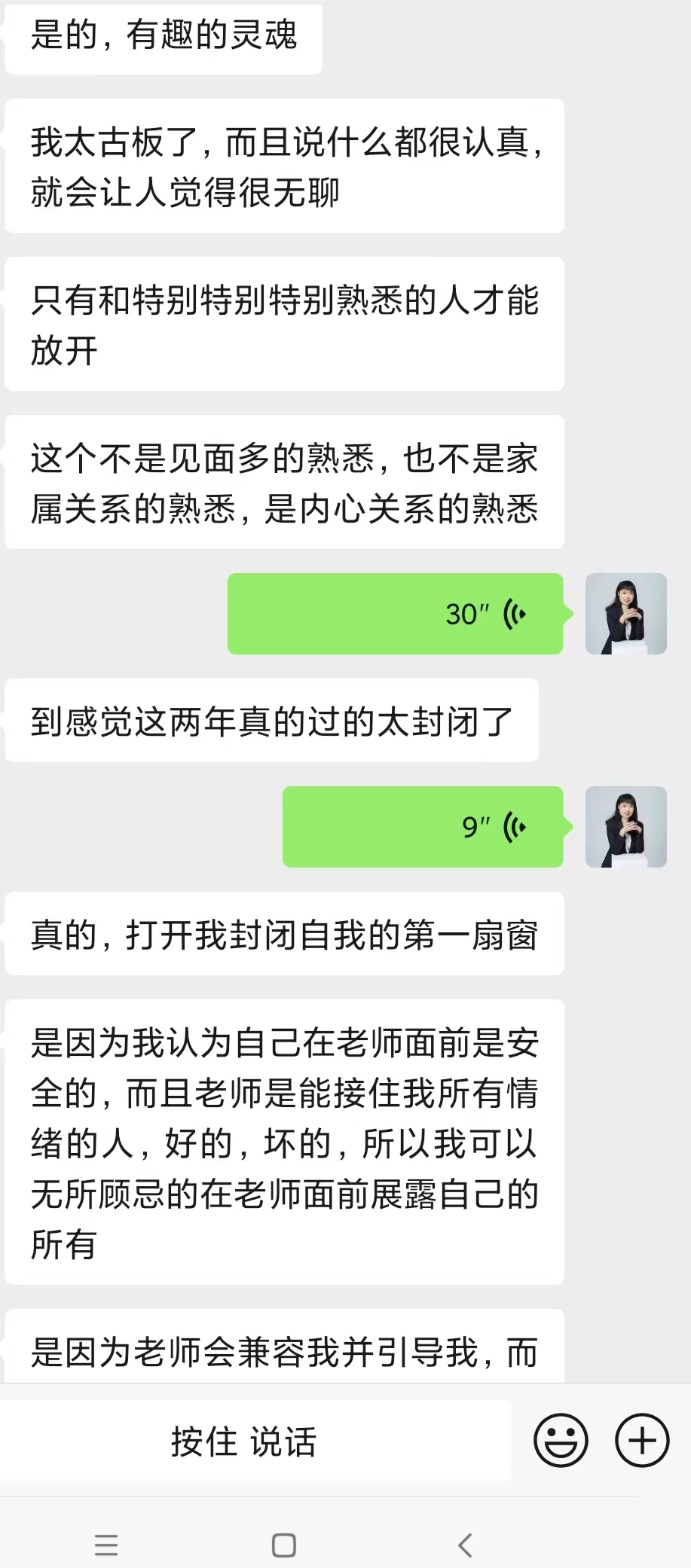Play the 30-second voice message
The width and height of the screenshot is (691, 1568).
[396, 614]
